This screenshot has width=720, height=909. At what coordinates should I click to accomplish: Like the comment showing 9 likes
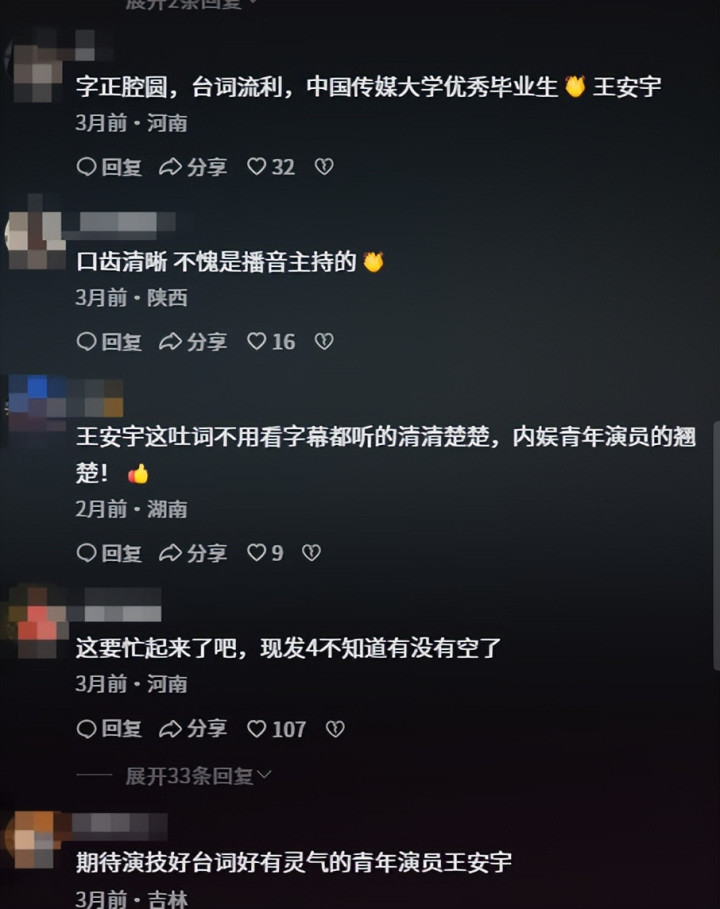pyautogui.click(x=265, y=553)
